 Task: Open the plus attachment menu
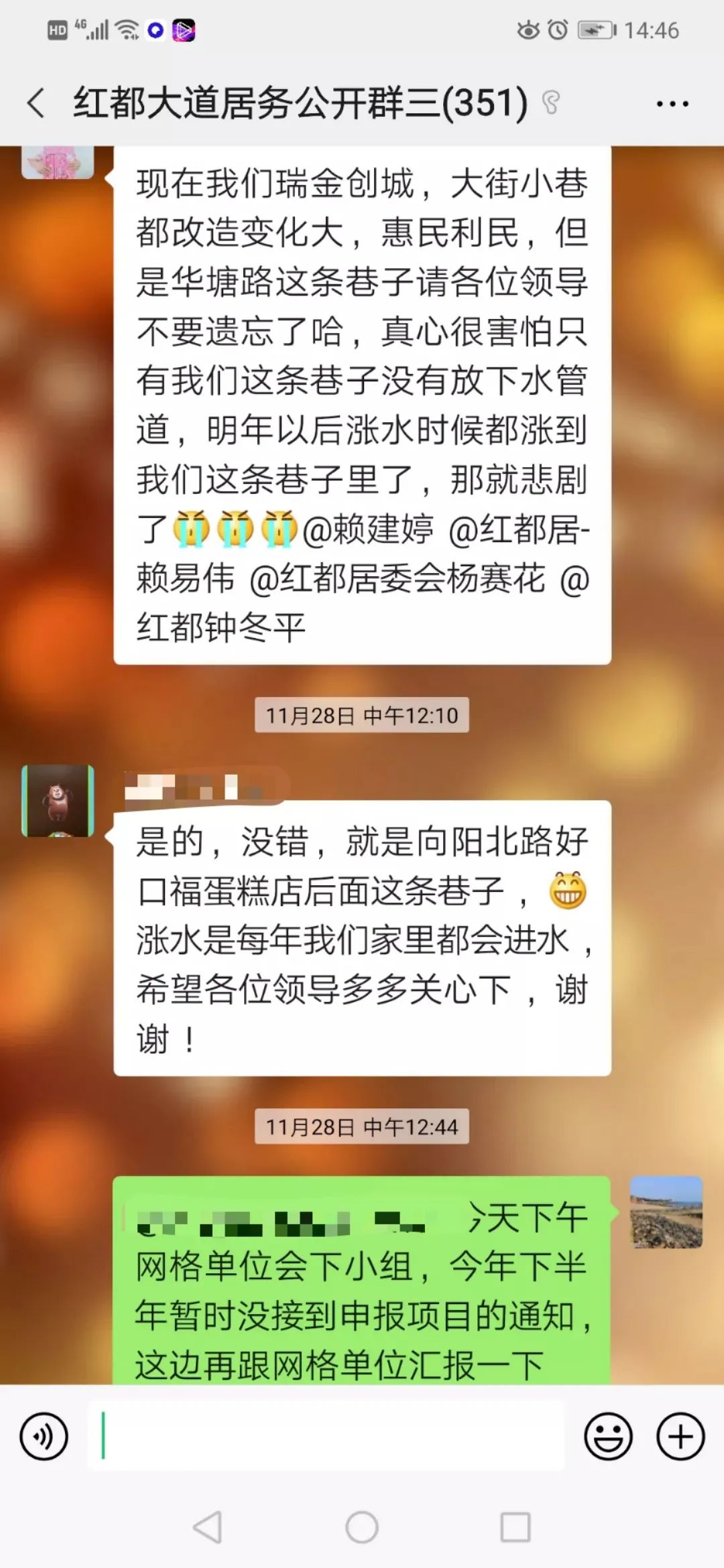(x=680, y=1436)
